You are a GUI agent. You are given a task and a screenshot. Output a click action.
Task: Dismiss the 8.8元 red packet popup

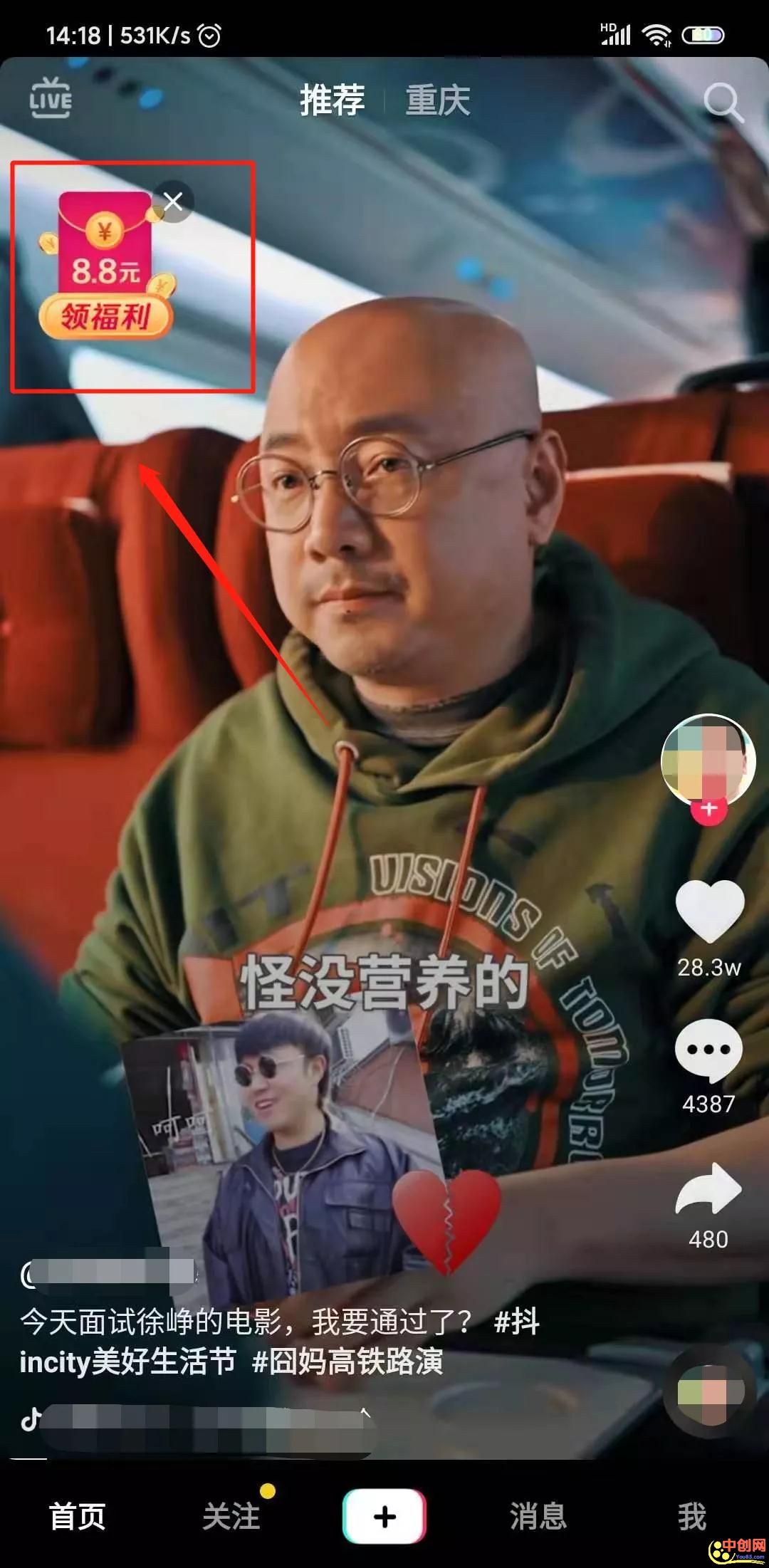coord(173,202)
